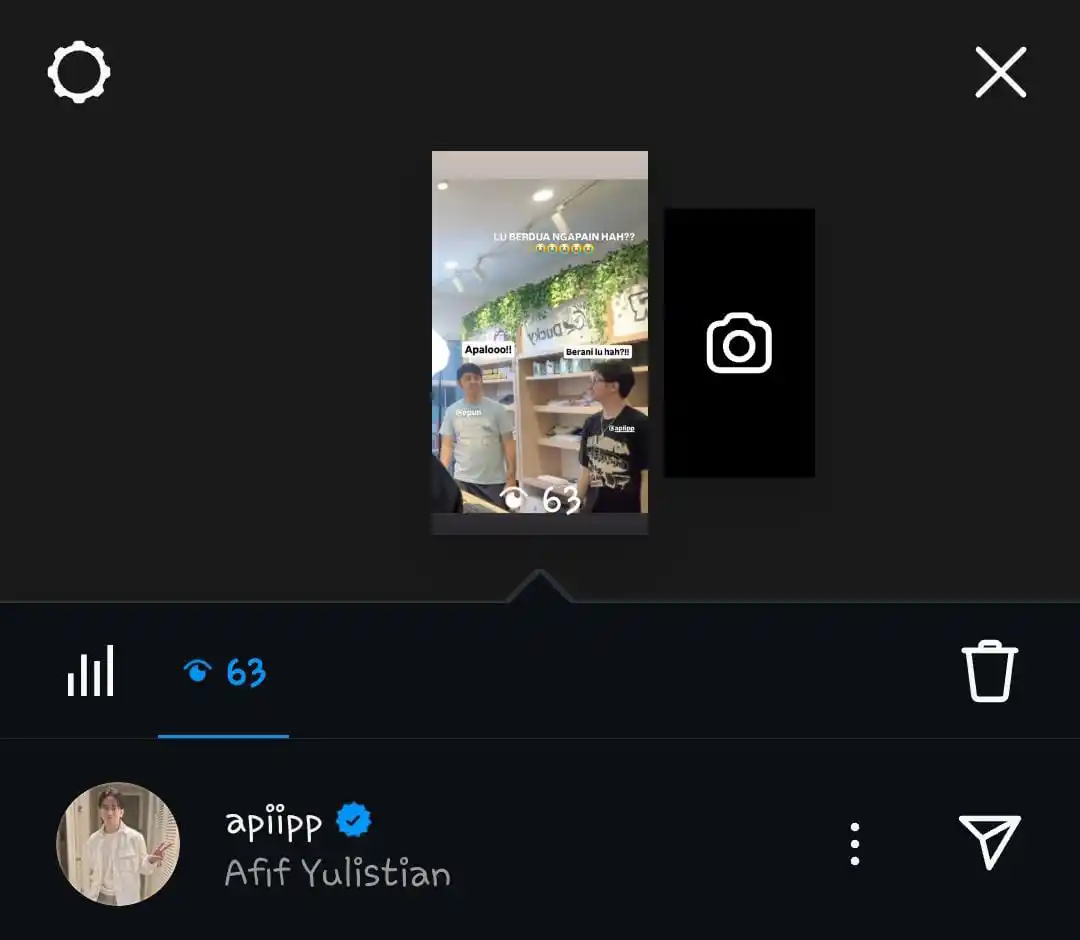Open apiipp's profile from the viewer list

click(x=118, y=844)
